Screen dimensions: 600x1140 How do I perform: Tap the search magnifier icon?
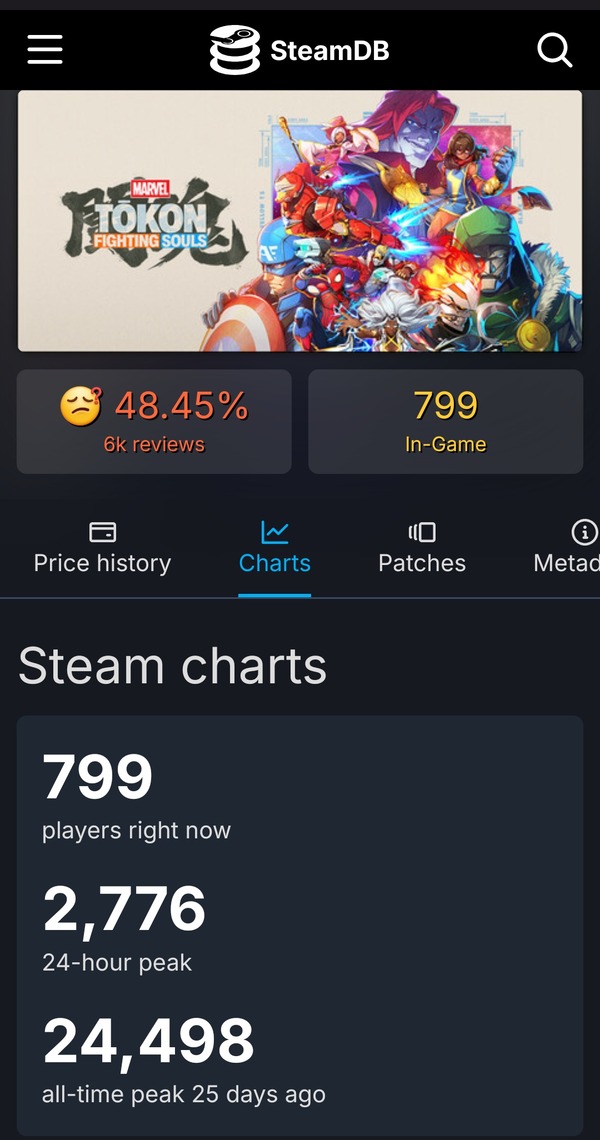click(555, 50)
